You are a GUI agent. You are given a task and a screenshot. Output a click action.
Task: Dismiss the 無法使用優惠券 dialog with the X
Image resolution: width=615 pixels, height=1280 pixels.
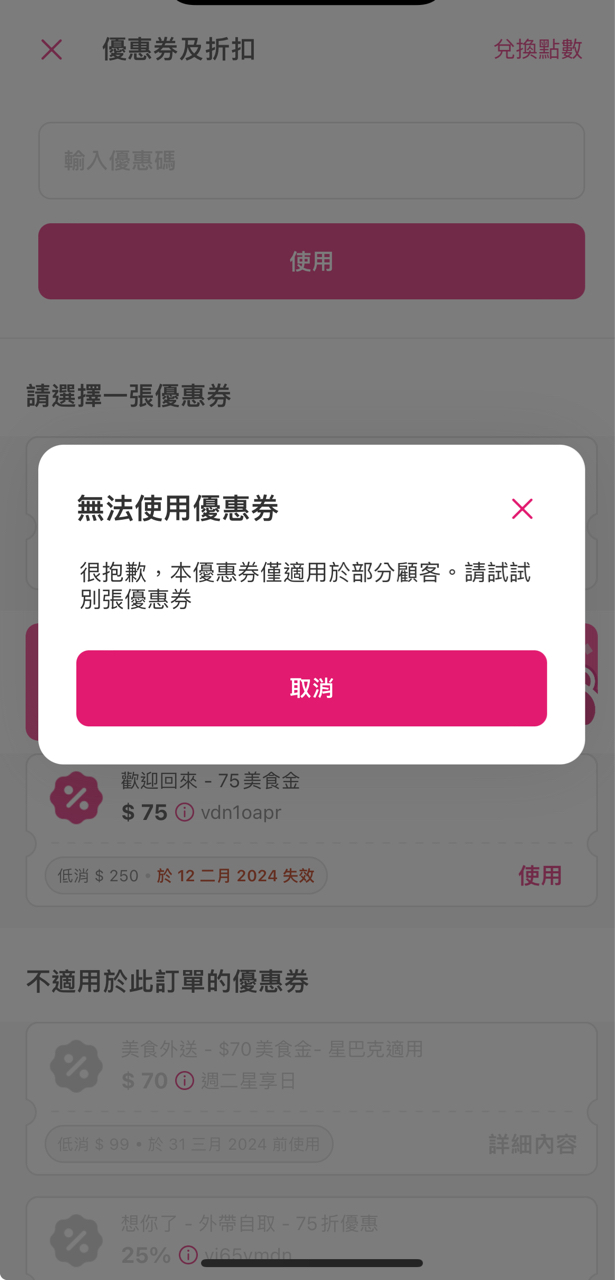522,509
